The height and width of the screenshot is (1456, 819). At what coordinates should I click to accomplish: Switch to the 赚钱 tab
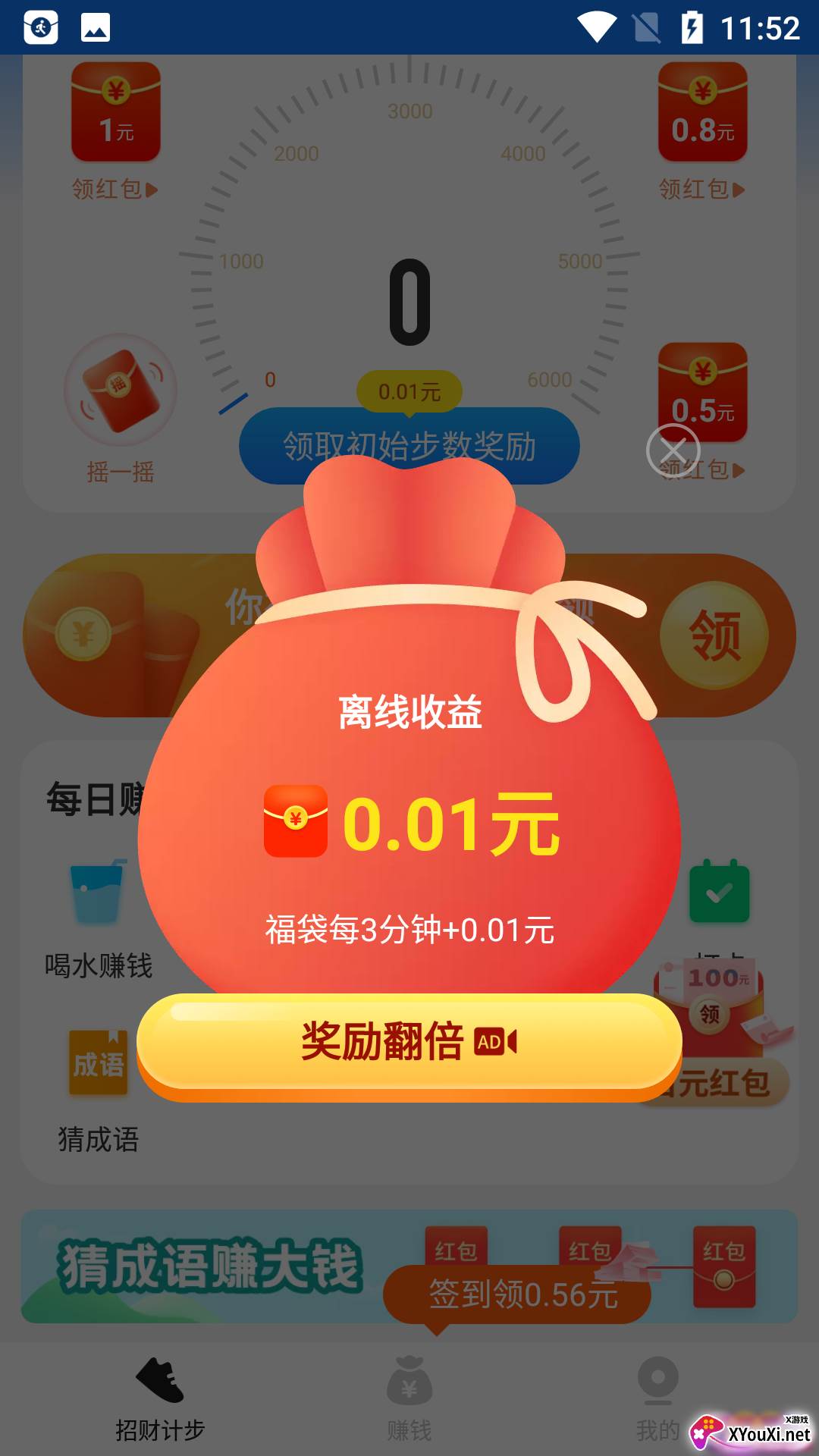tap(409, 1399)
